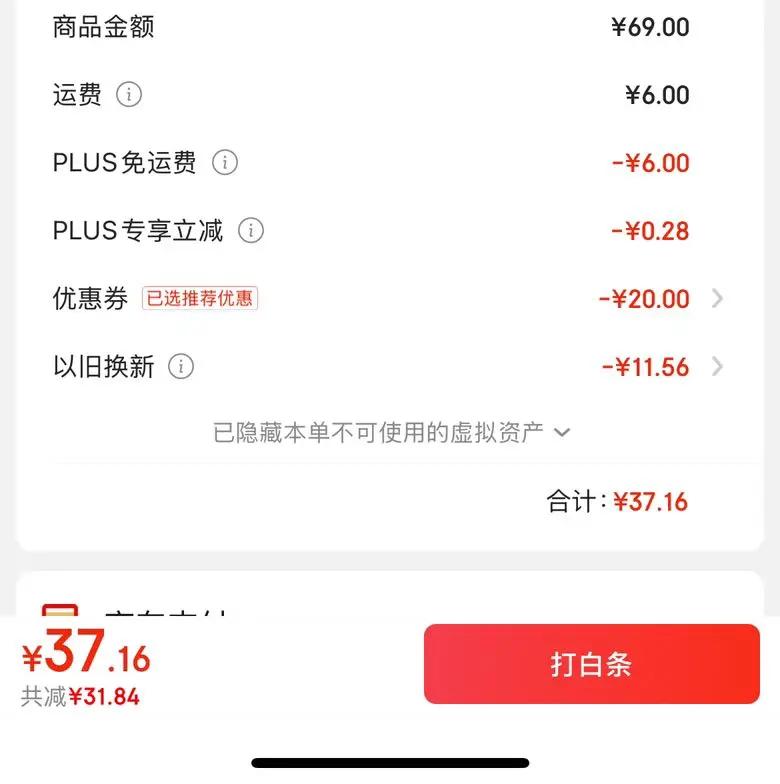This screenshot has width=780, height=784.
Task: Tap the info icon beside 以旧换新
Action: click(181, 367)
